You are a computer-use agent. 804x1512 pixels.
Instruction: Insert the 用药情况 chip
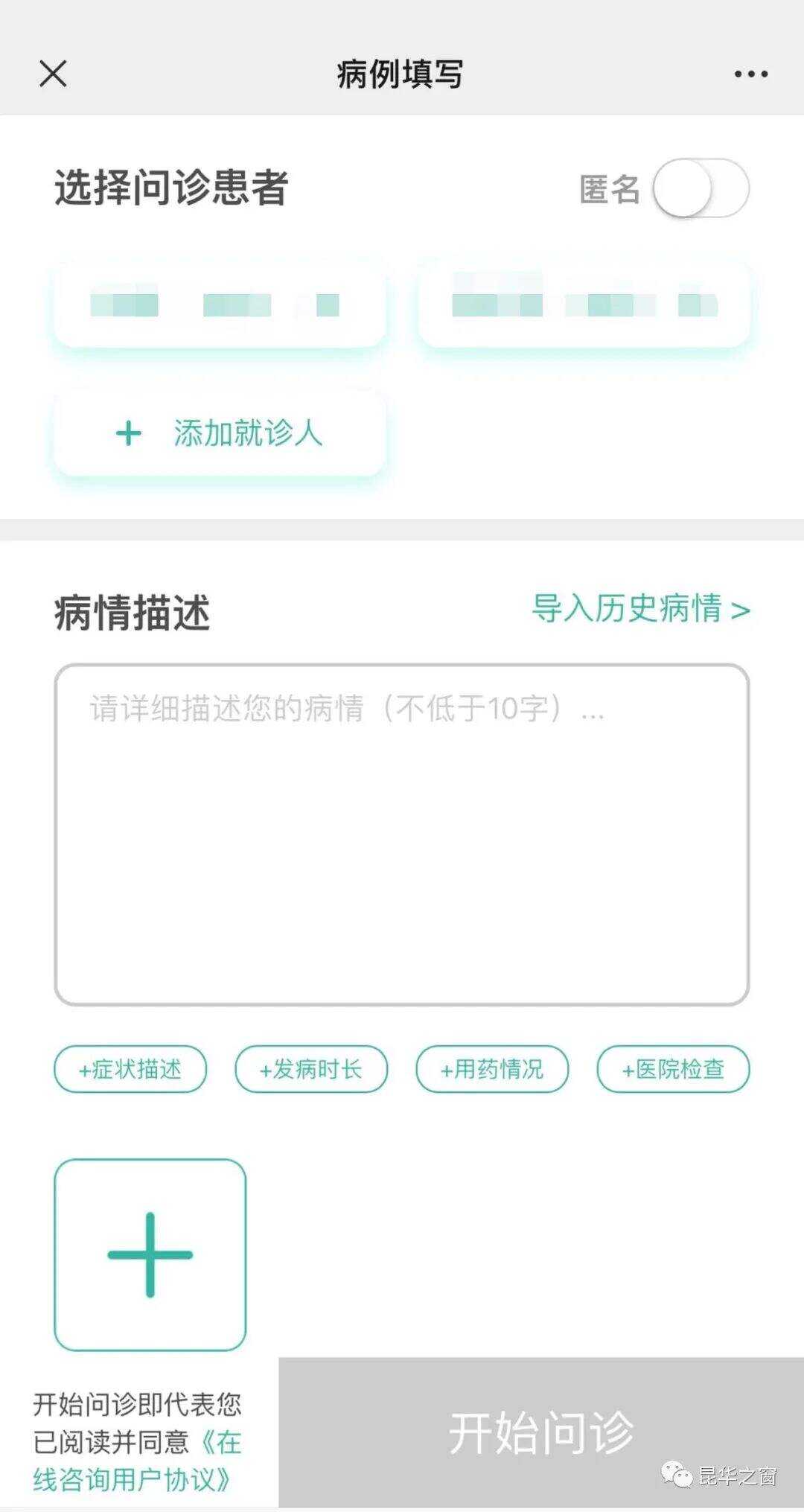(x=492, y=1070)
